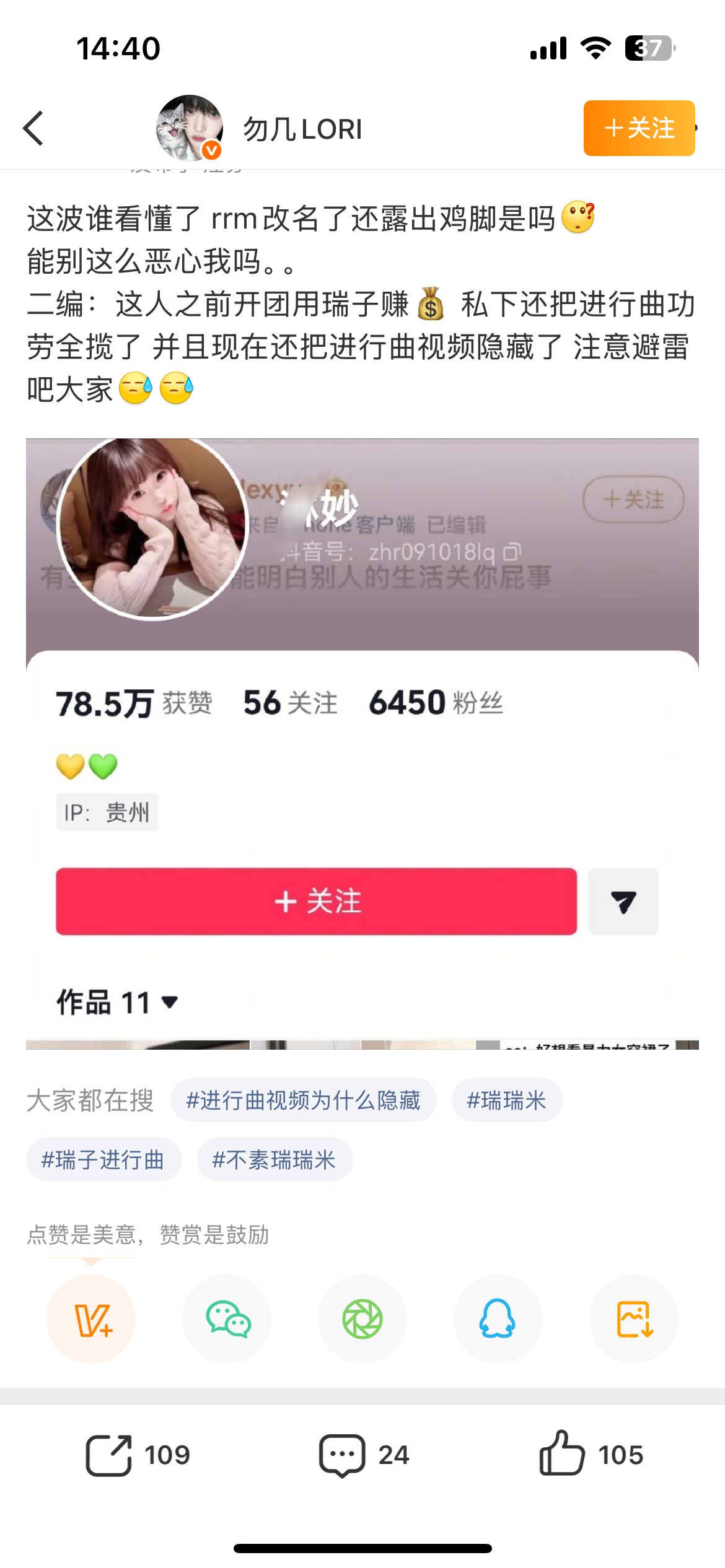Like this post with 105 likes

(591, 1455)
